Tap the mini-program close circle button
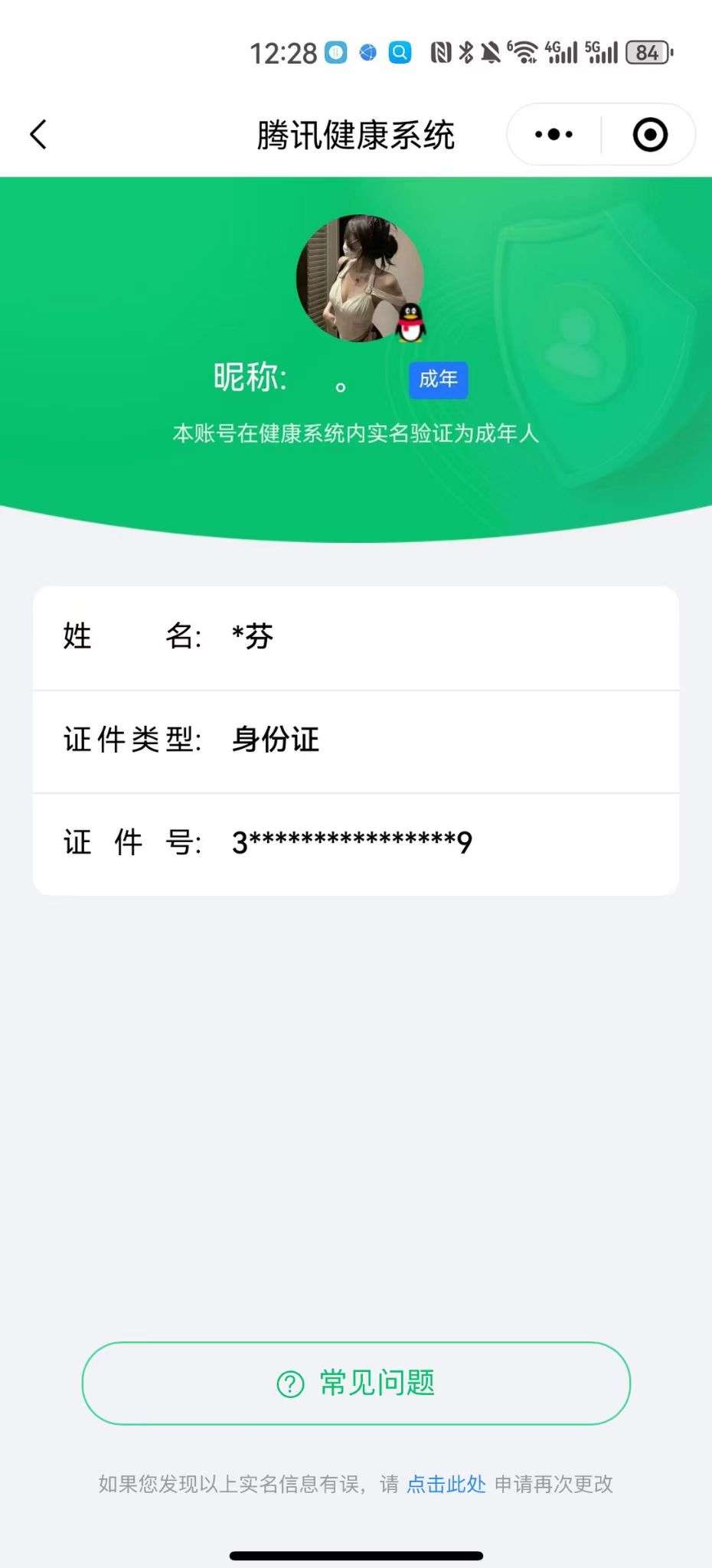The height and width of the screenshot is (1568, 712). click(x=650, y=133)
